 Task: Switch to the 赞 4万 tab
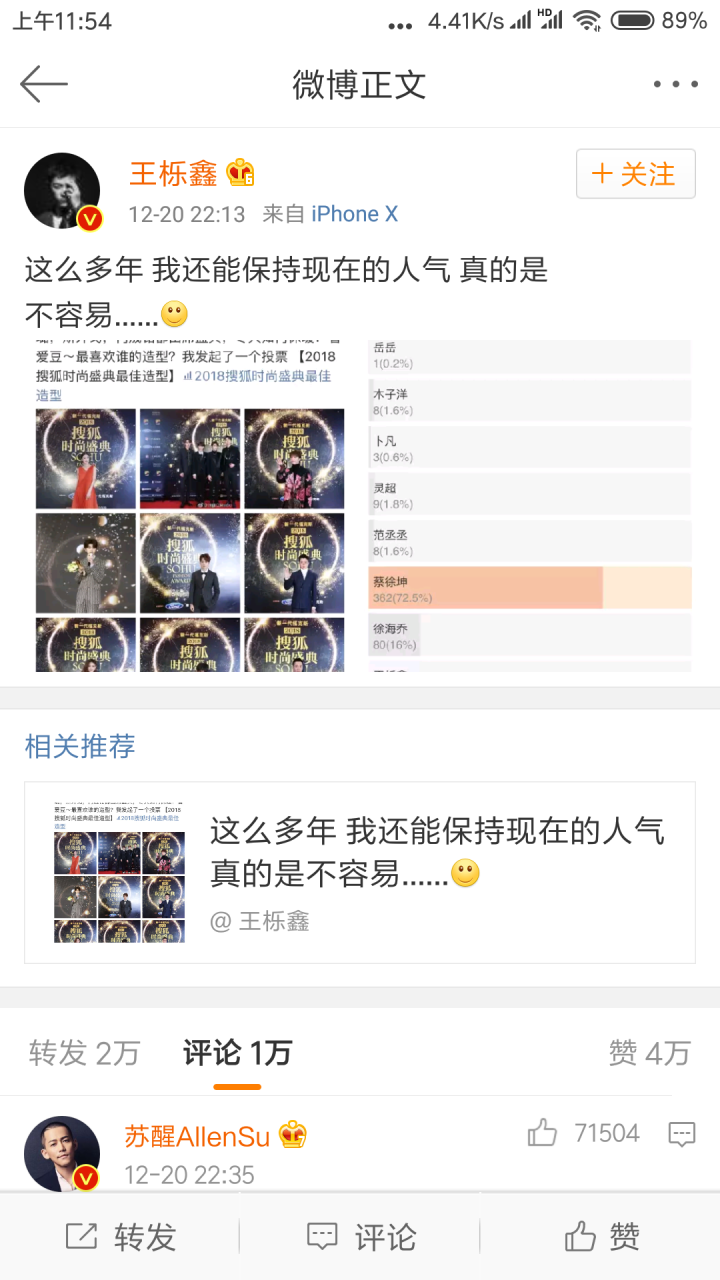pyautogui.click(x=649, y=1053)
